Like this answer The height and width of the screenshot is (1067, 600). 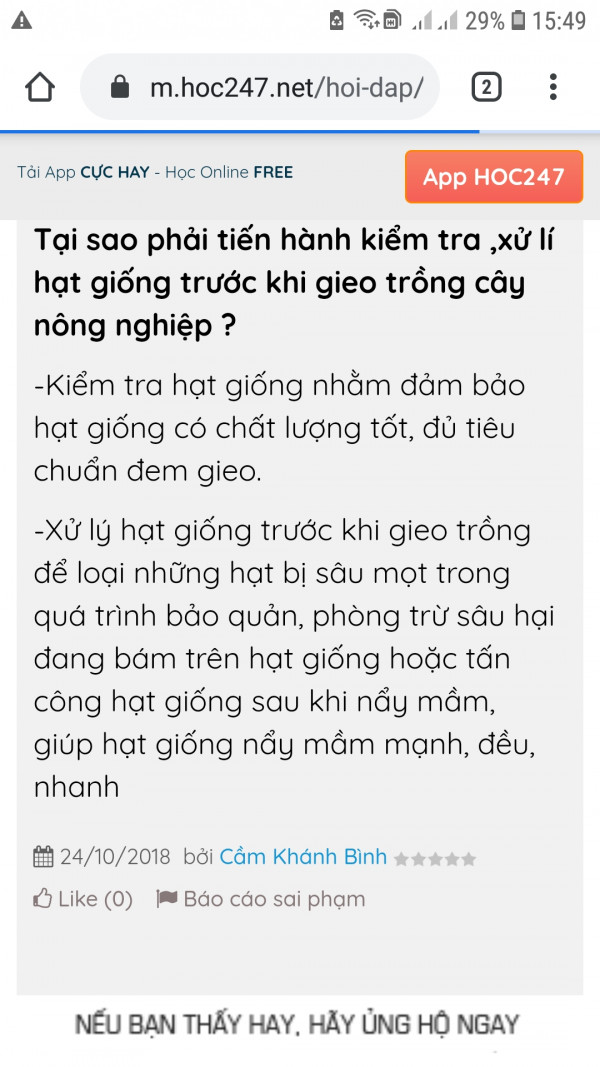pyautogui.click(x=83, y=899)
